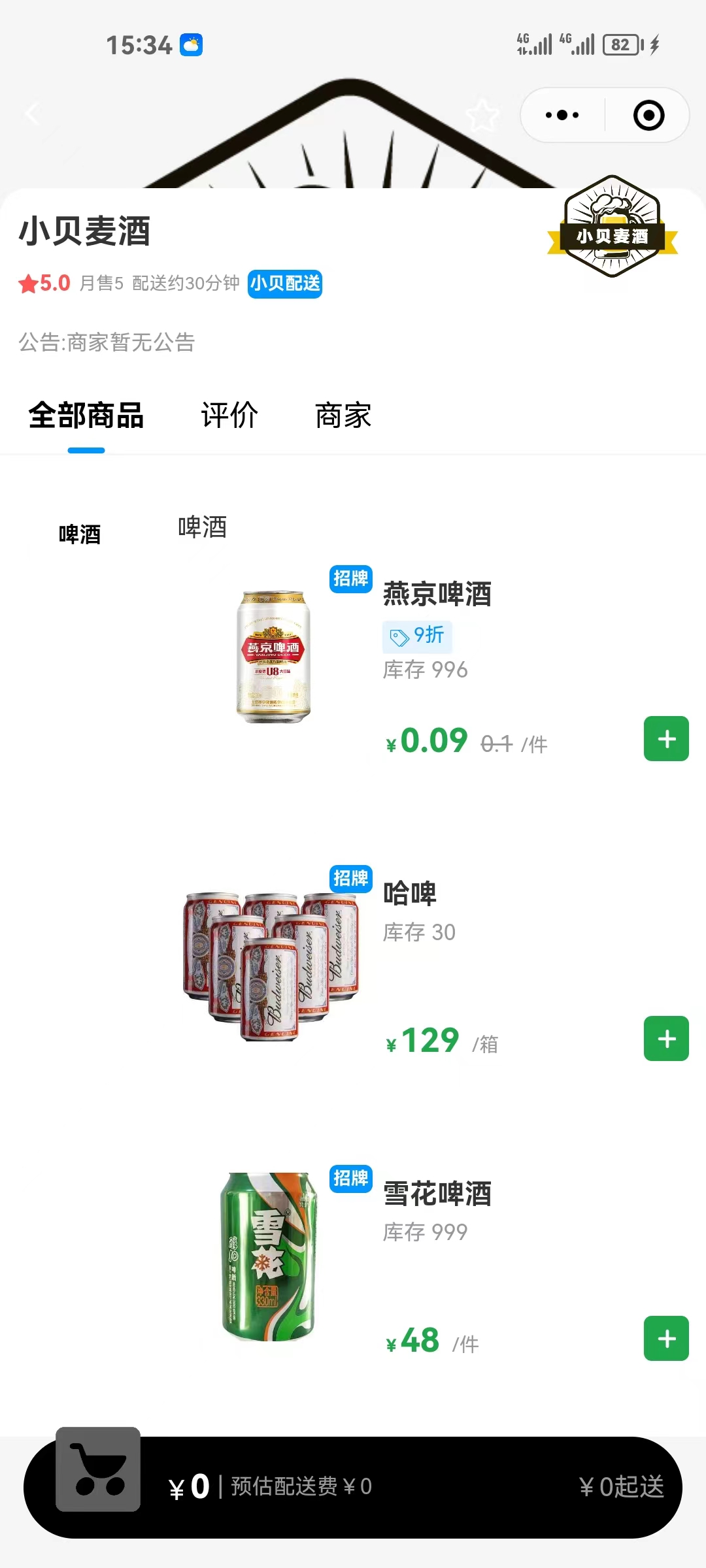The height and width of the screenshot is (1568, 706).
Task: Add 燕京啤酒 to the cart
Action: pyautogui.click(x=666, y=739)
